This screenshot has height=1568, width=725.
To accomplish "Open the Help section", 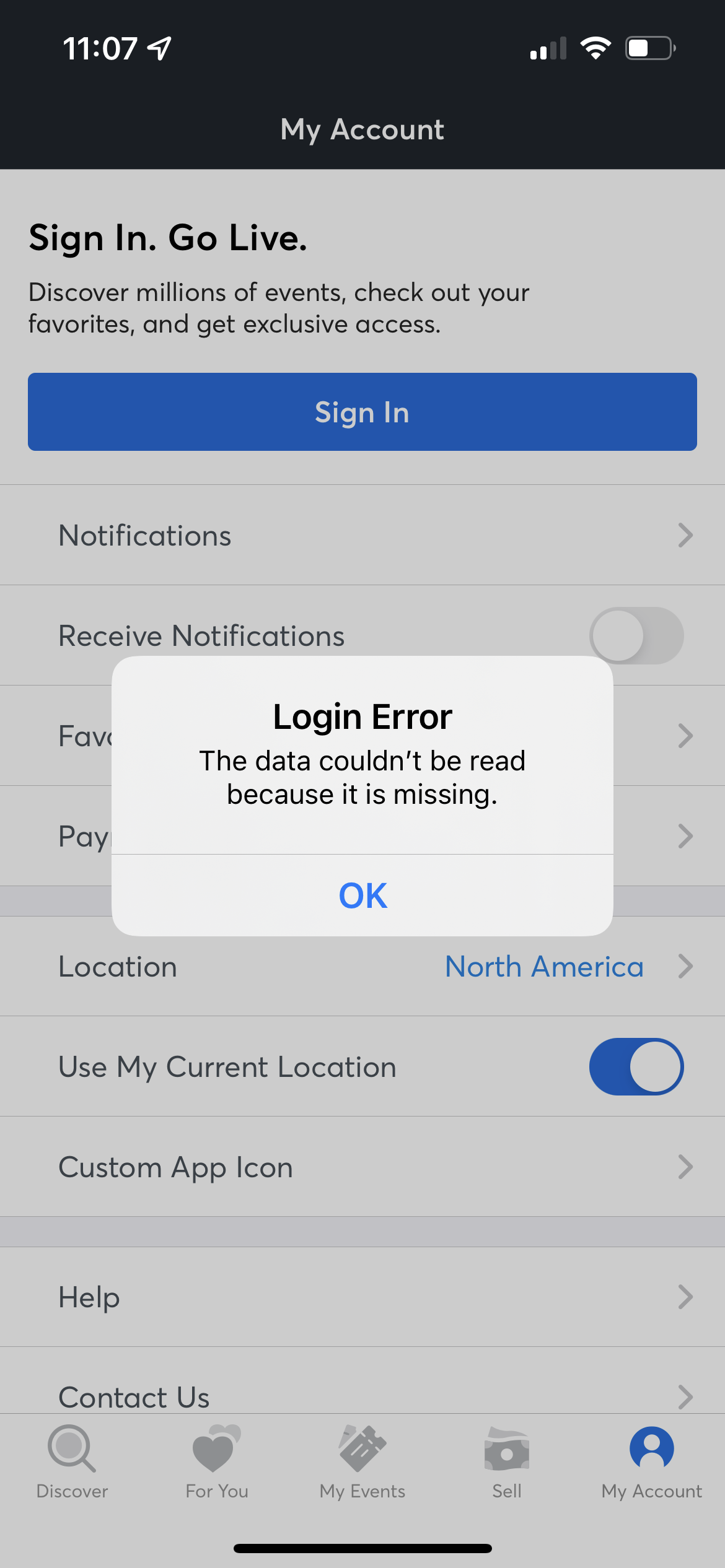I will (x=362, y=1297).
